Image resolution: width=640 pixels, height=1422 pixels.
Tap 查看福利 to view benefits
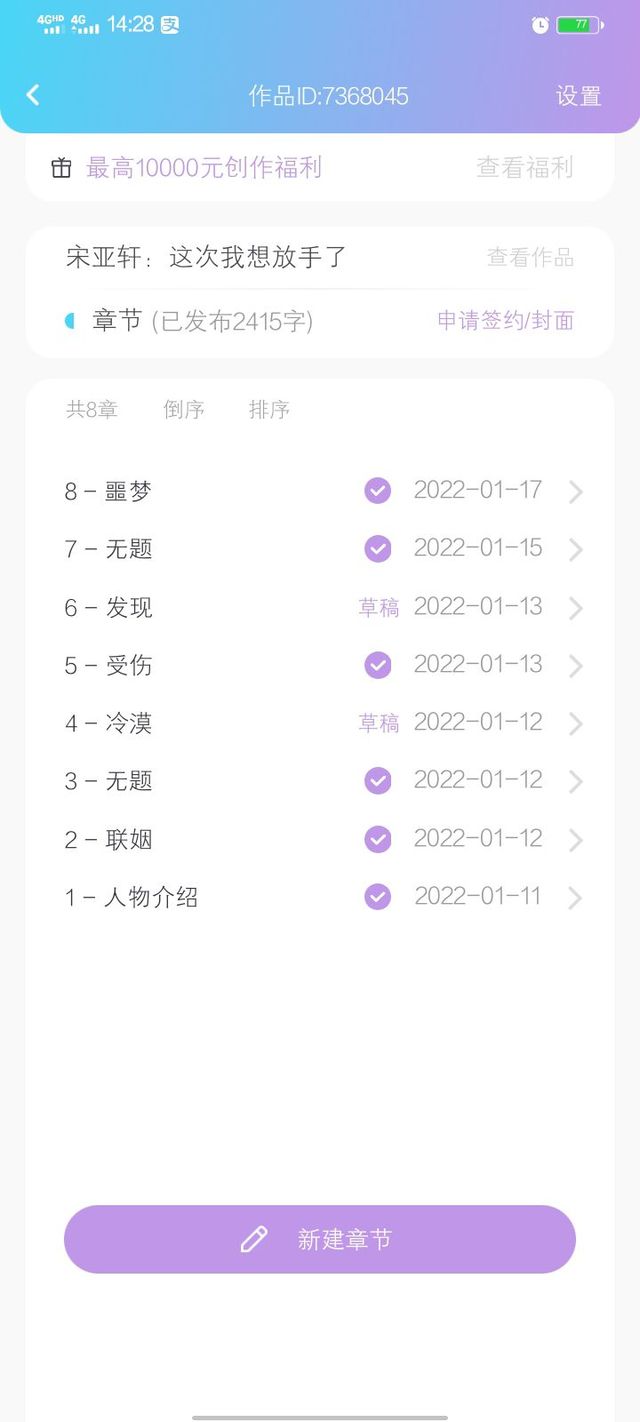(524, 167)
